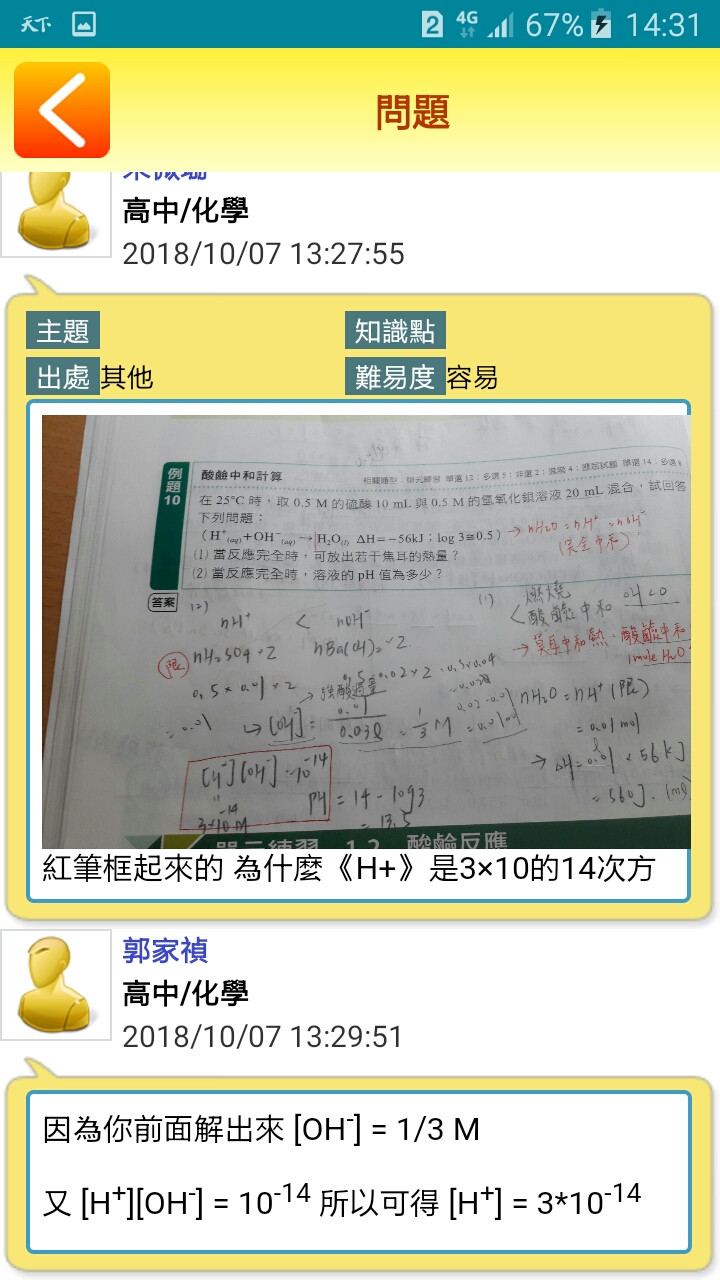Open the attached chemistry problem photo
Viewport: 720px width, 1280px height.
coord(365,631)
